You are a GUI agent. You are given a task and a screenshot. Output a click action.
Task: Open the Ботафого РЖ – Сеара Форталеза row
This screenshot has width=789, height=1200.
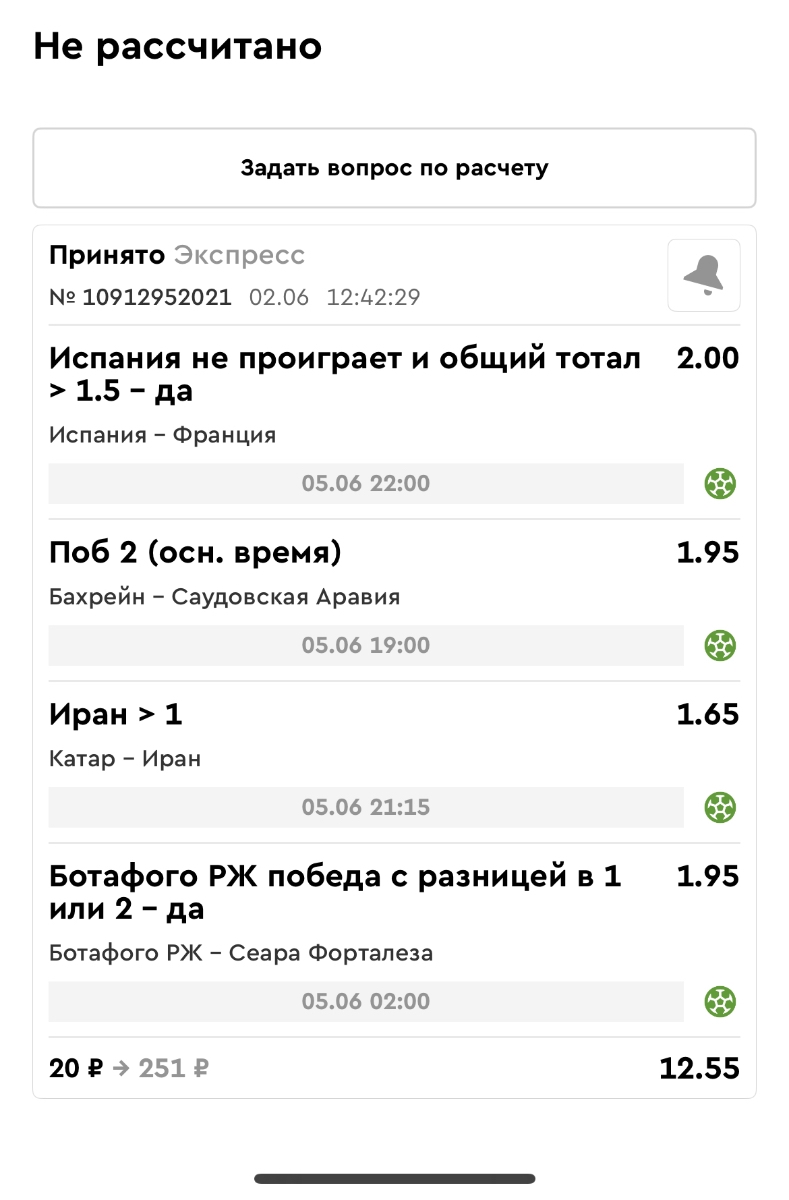[394, 938]
